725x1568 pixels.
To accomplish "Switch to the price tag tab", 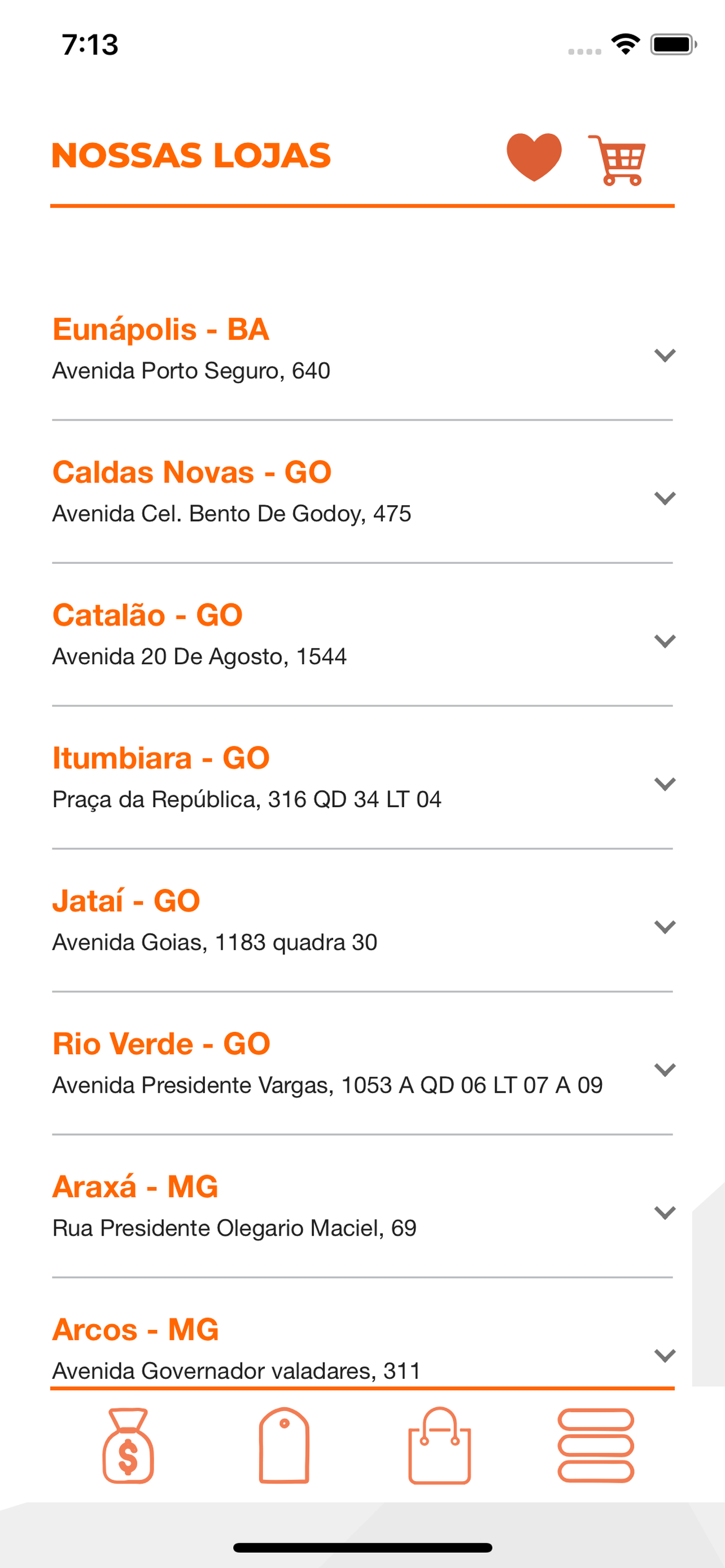I will (x=284, y=1445).
